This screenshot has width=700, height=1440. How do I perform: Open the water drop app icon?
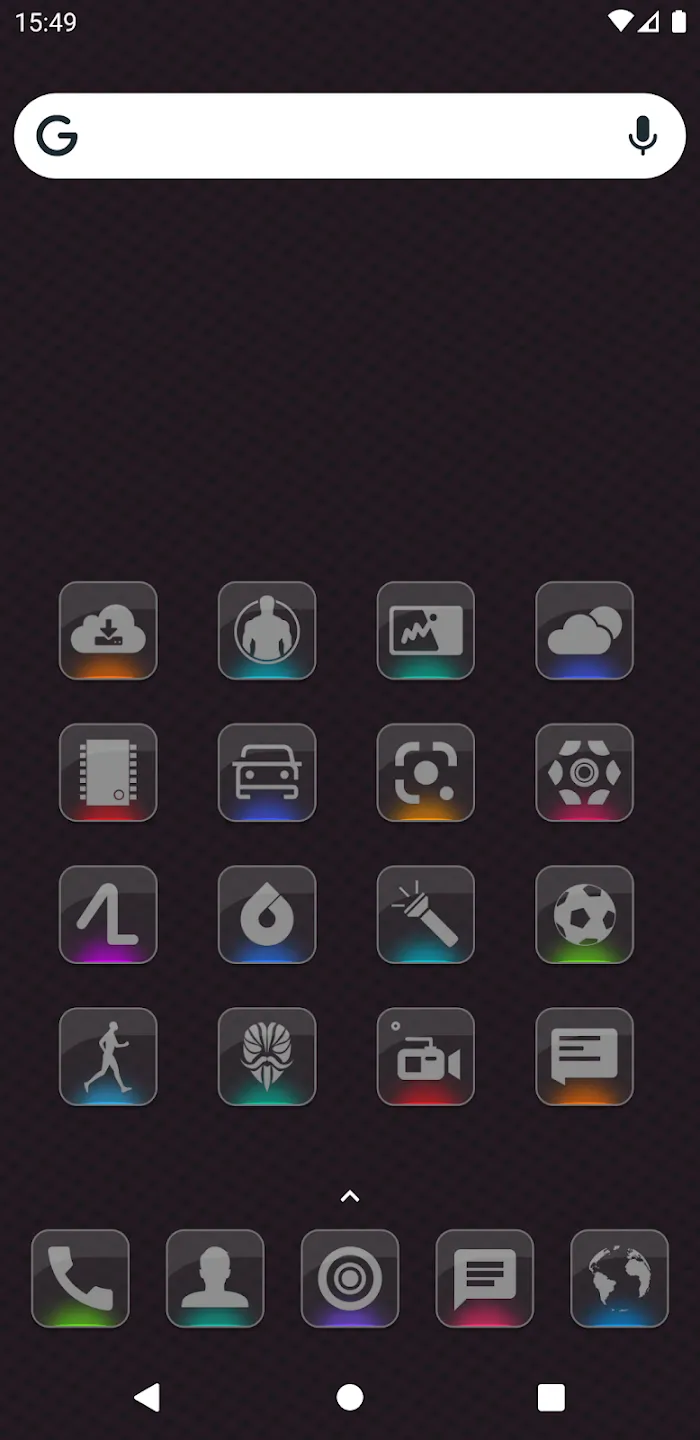tap(267, 915)
